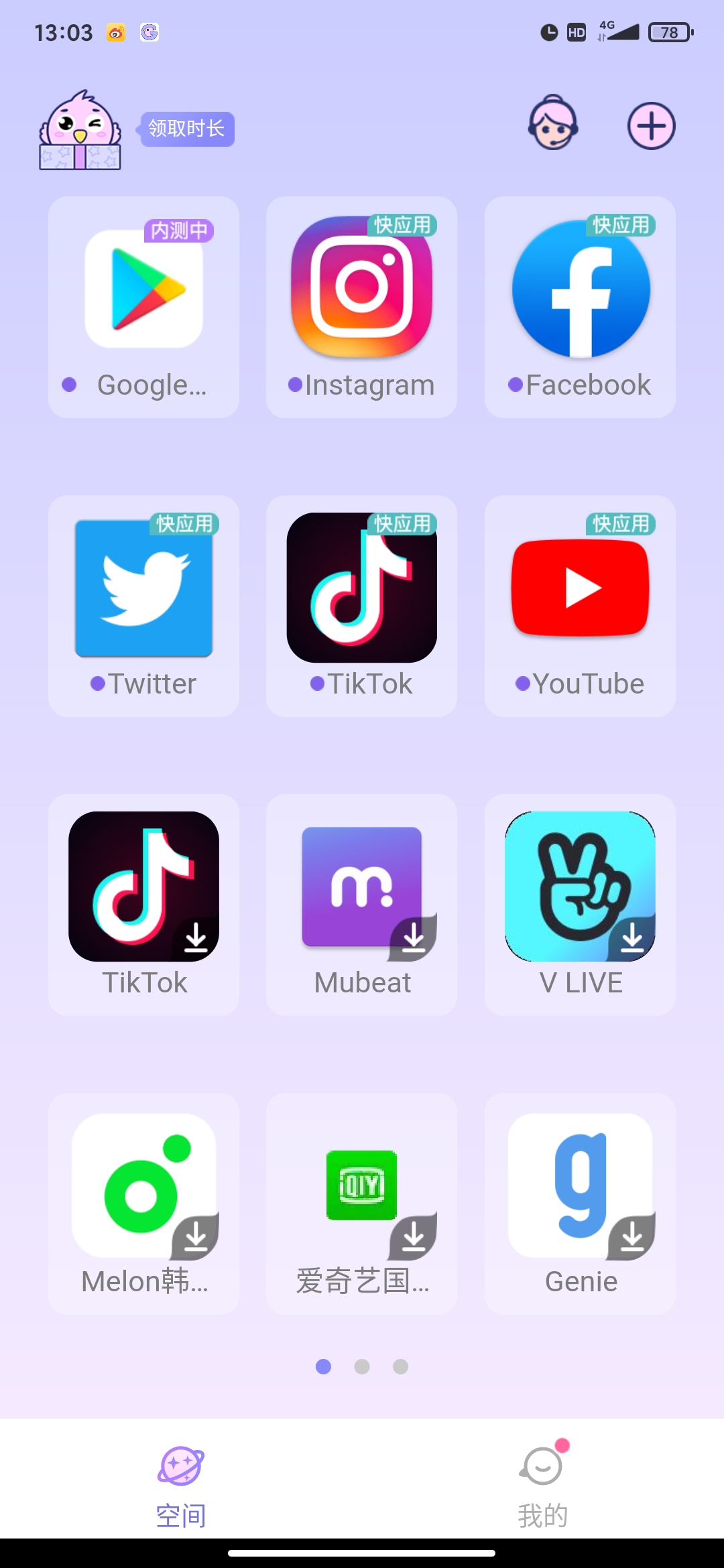
Task: Download the TikTok app
Action: [x=143, y=886]
